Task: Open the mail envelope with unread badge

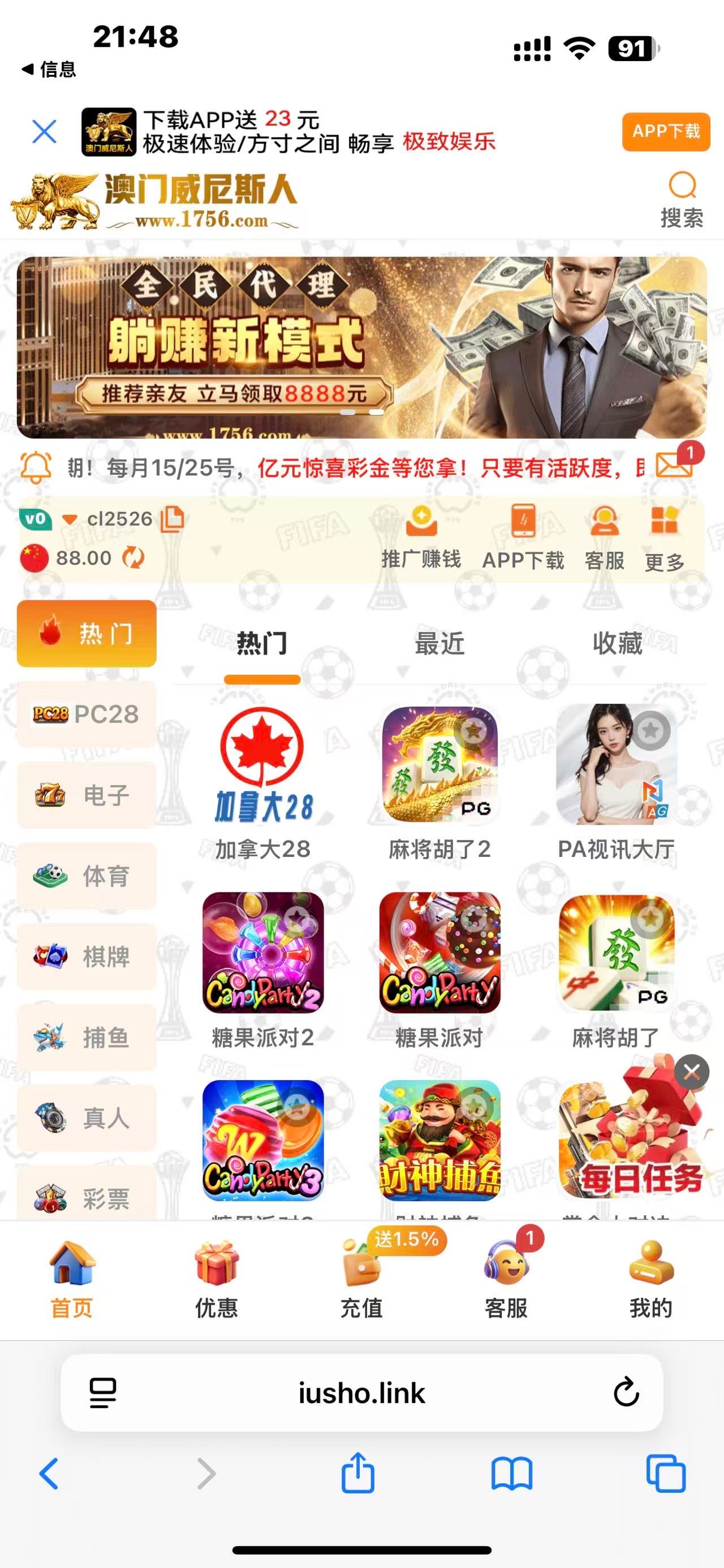Action: 674,466
